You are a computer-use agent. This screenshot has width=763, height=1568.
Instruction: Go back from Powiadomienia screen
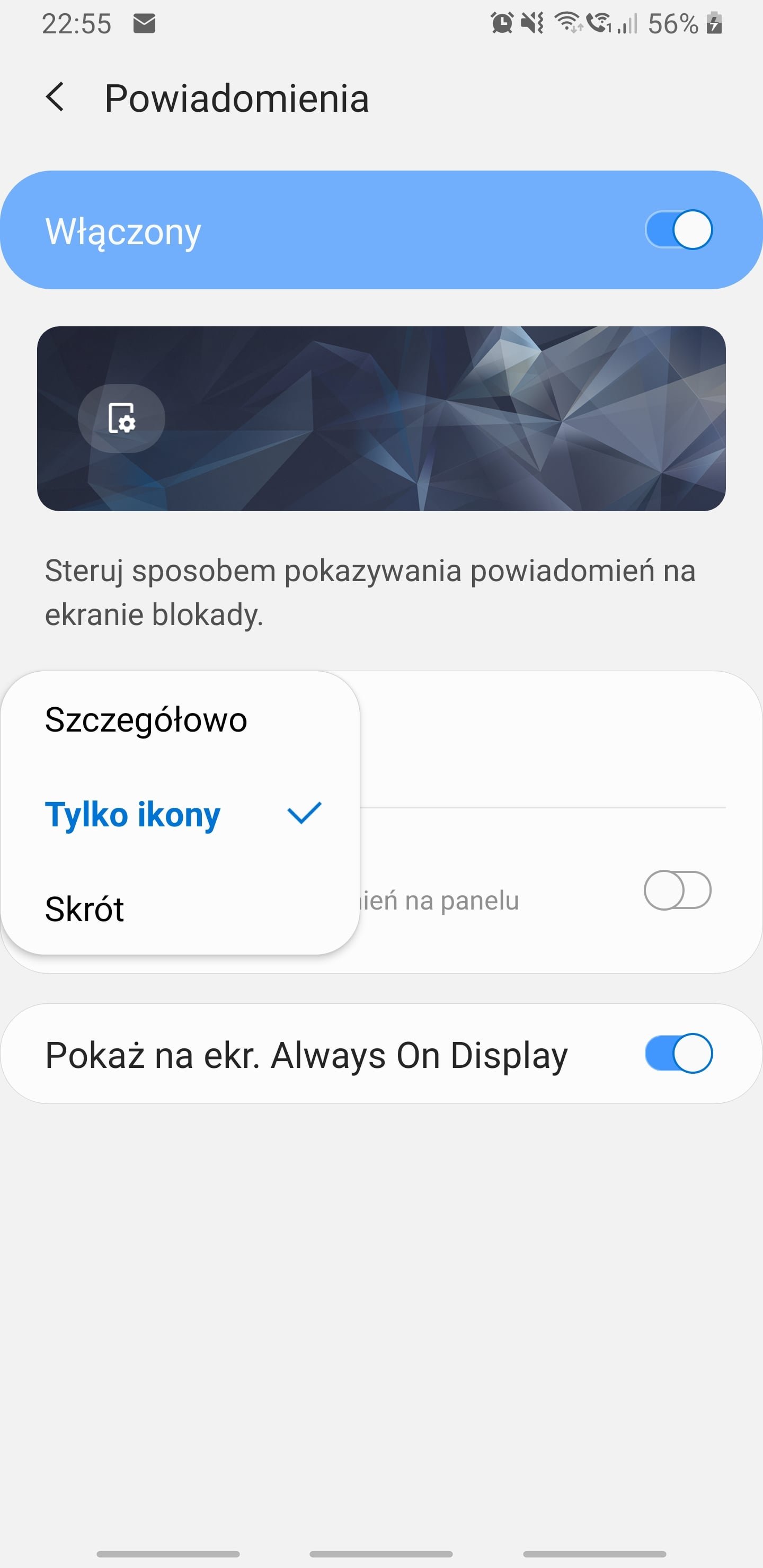tap(55, 97)
